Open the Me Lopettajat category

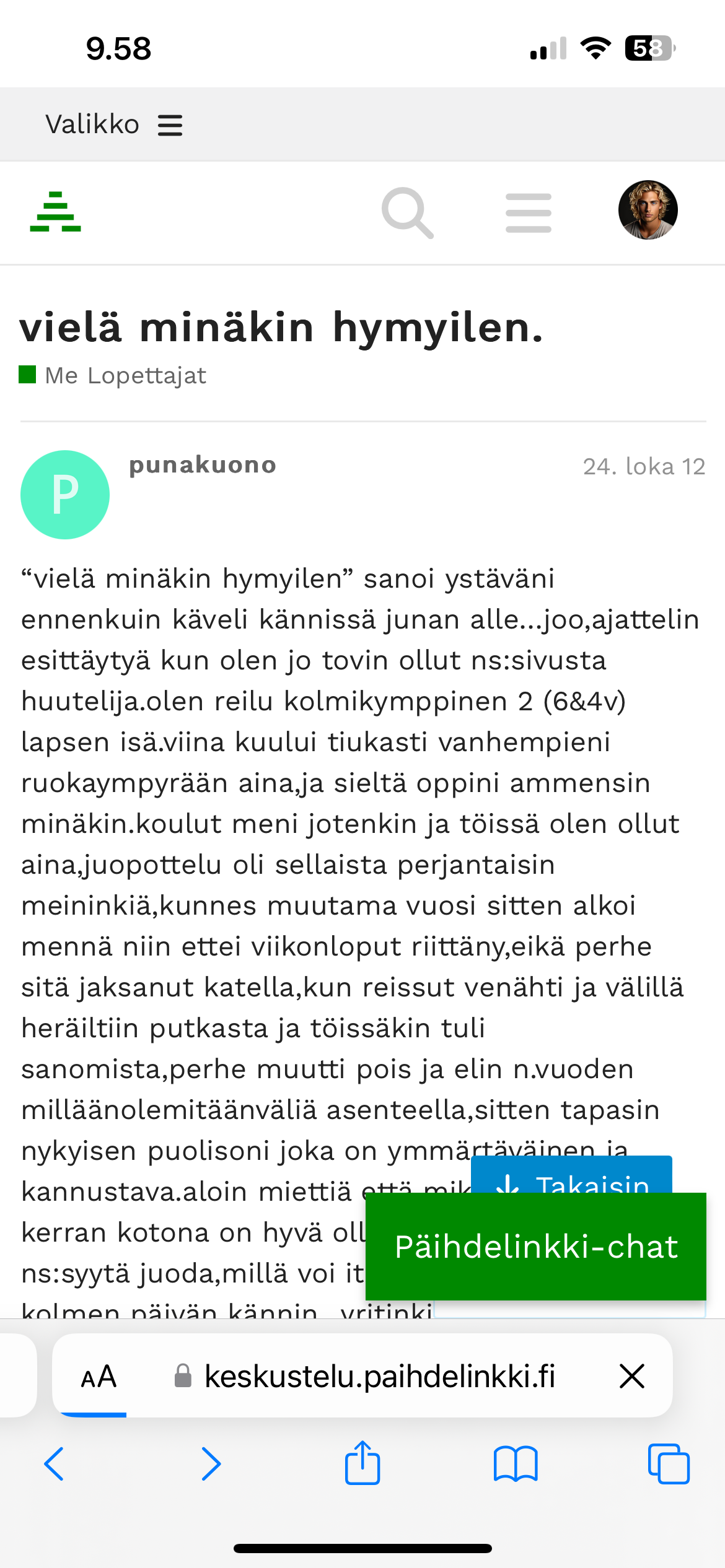coord(125,375)
